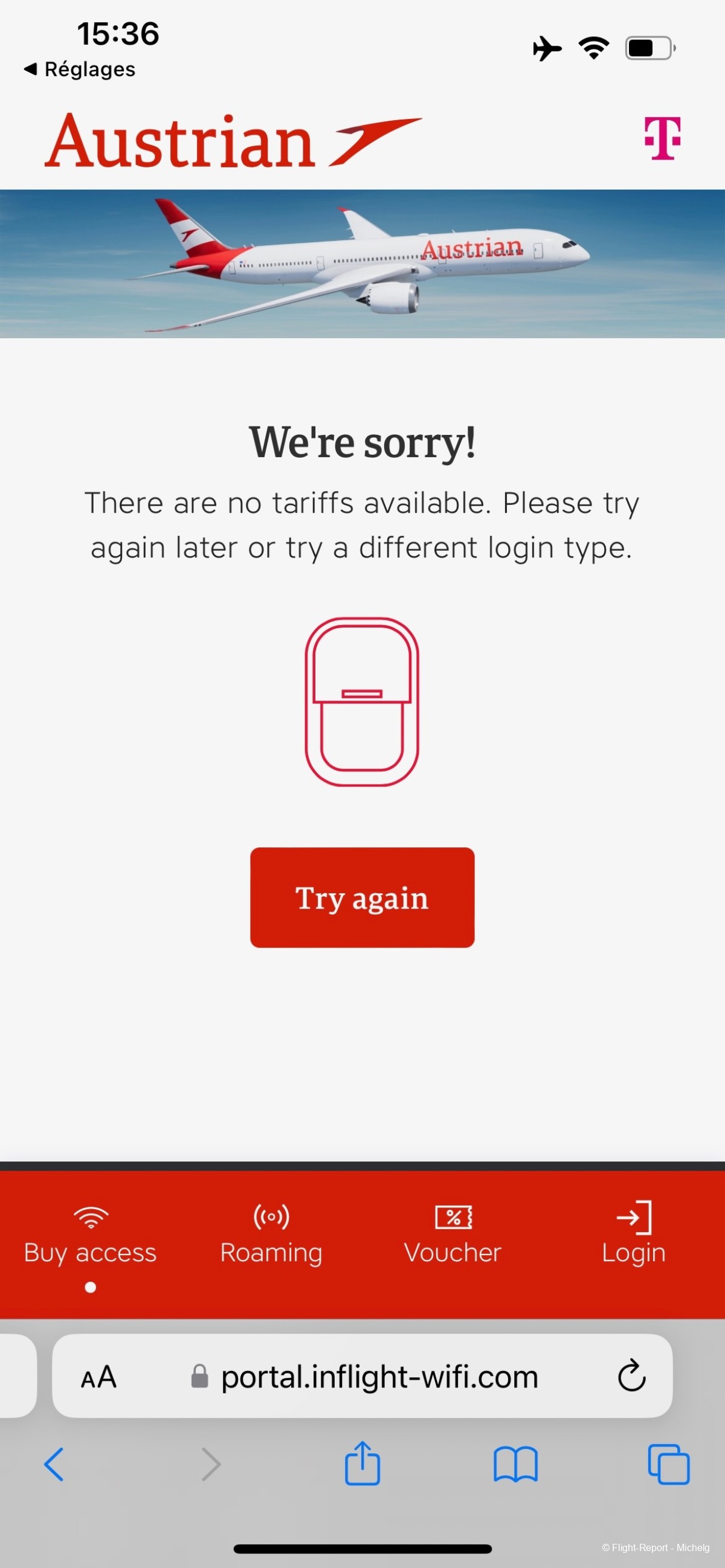Share this page
The height and width of the screenshot is (1568, 725).
coord(362,1464)
